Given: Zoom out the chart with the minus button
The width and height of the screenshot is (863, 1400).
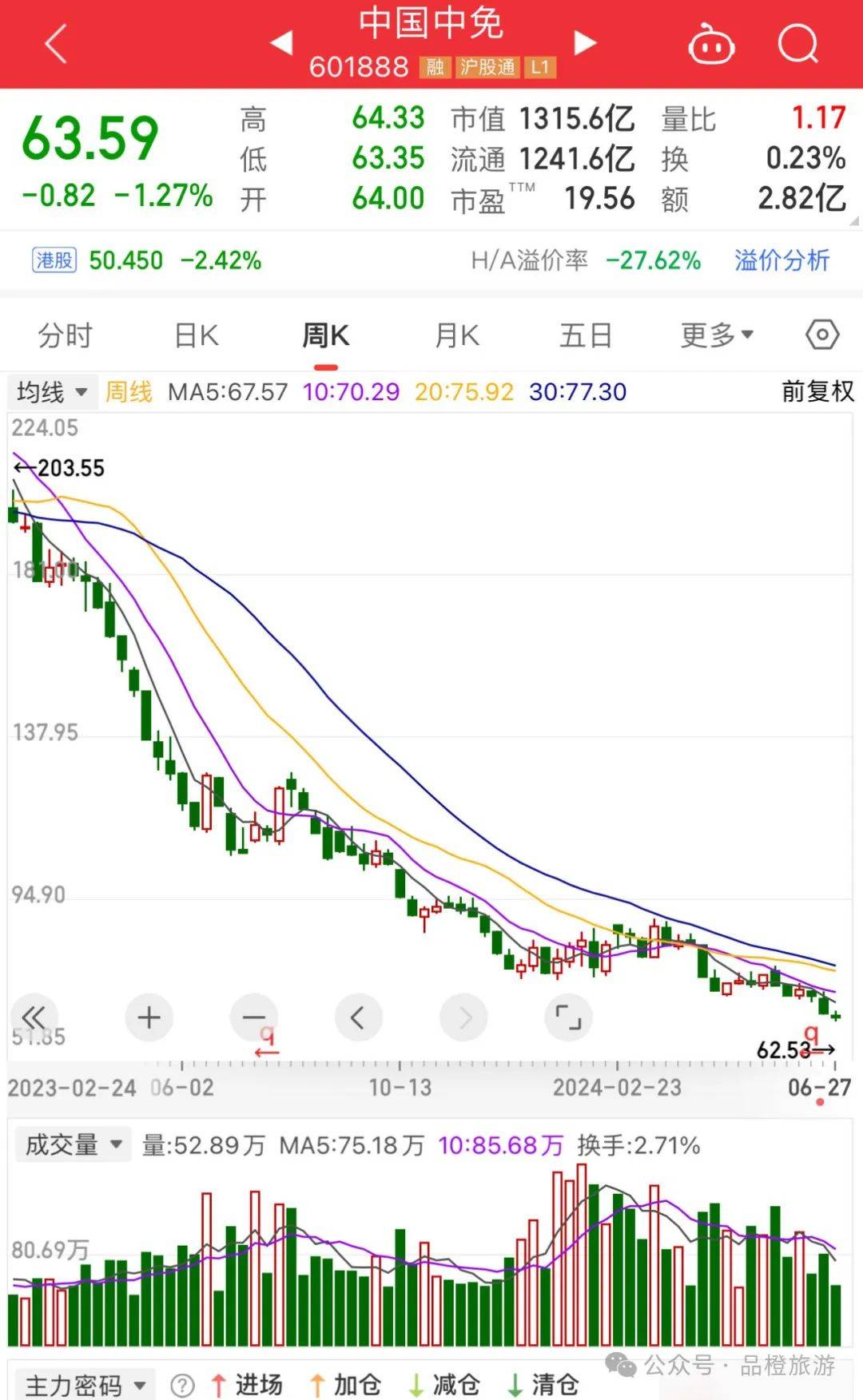Looking at the screenshot, I should point(254,1017).
